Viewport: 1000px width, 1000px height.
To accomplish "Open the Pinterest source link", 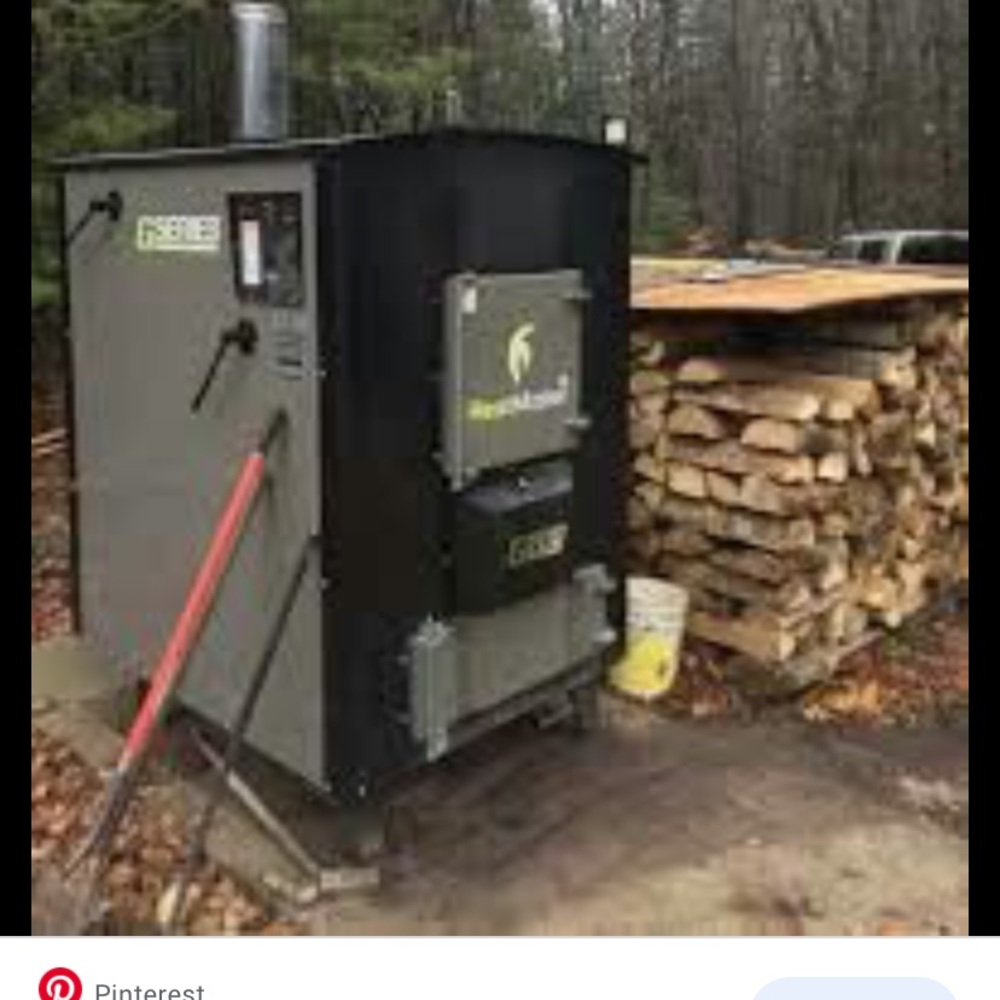I will click(148, 990).
